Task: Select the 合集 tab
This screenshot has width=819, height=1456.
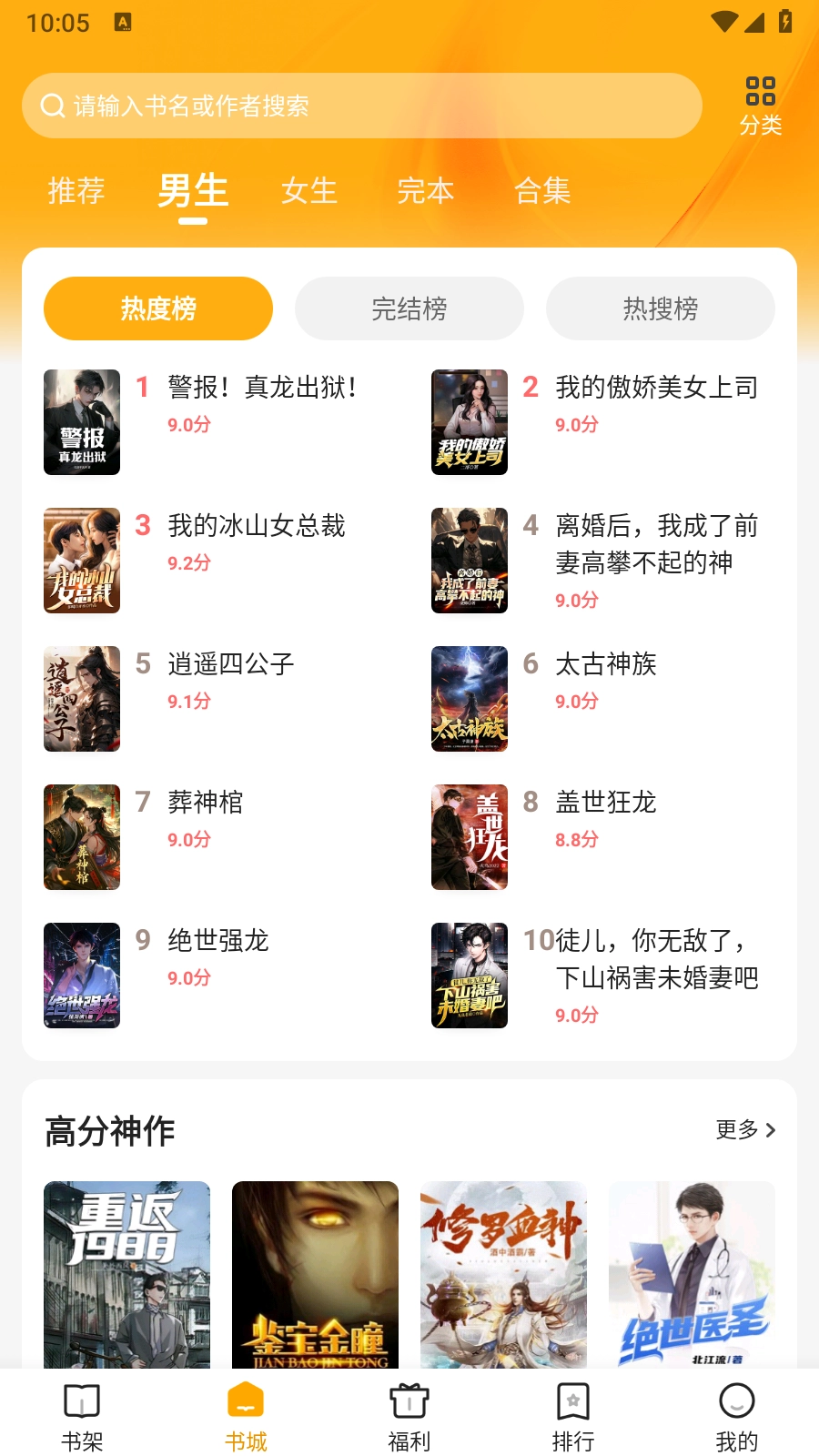Action: tap(542, 190)
